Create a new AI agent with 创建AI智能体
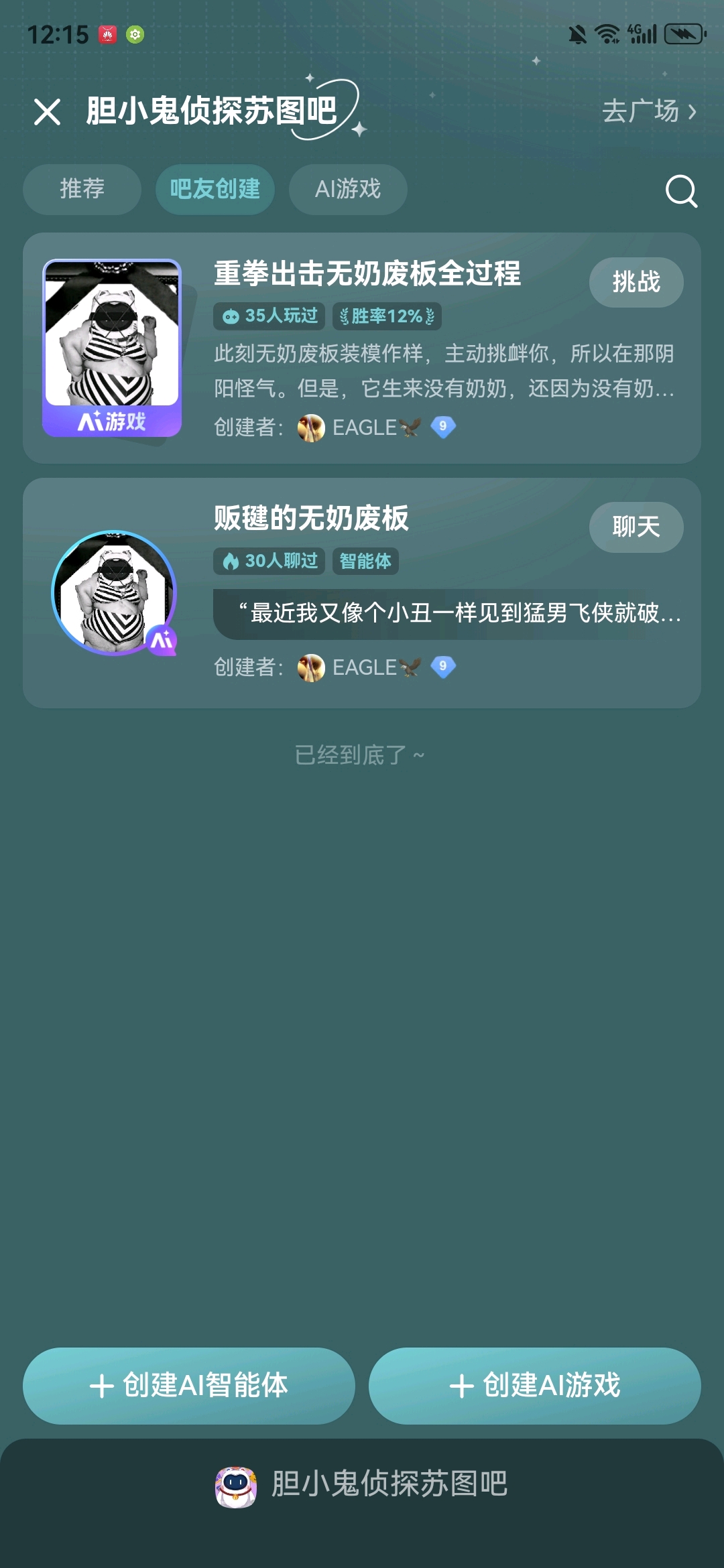Image resolution: width=724 pixels, height=1568 pixels. point(188,1386)
